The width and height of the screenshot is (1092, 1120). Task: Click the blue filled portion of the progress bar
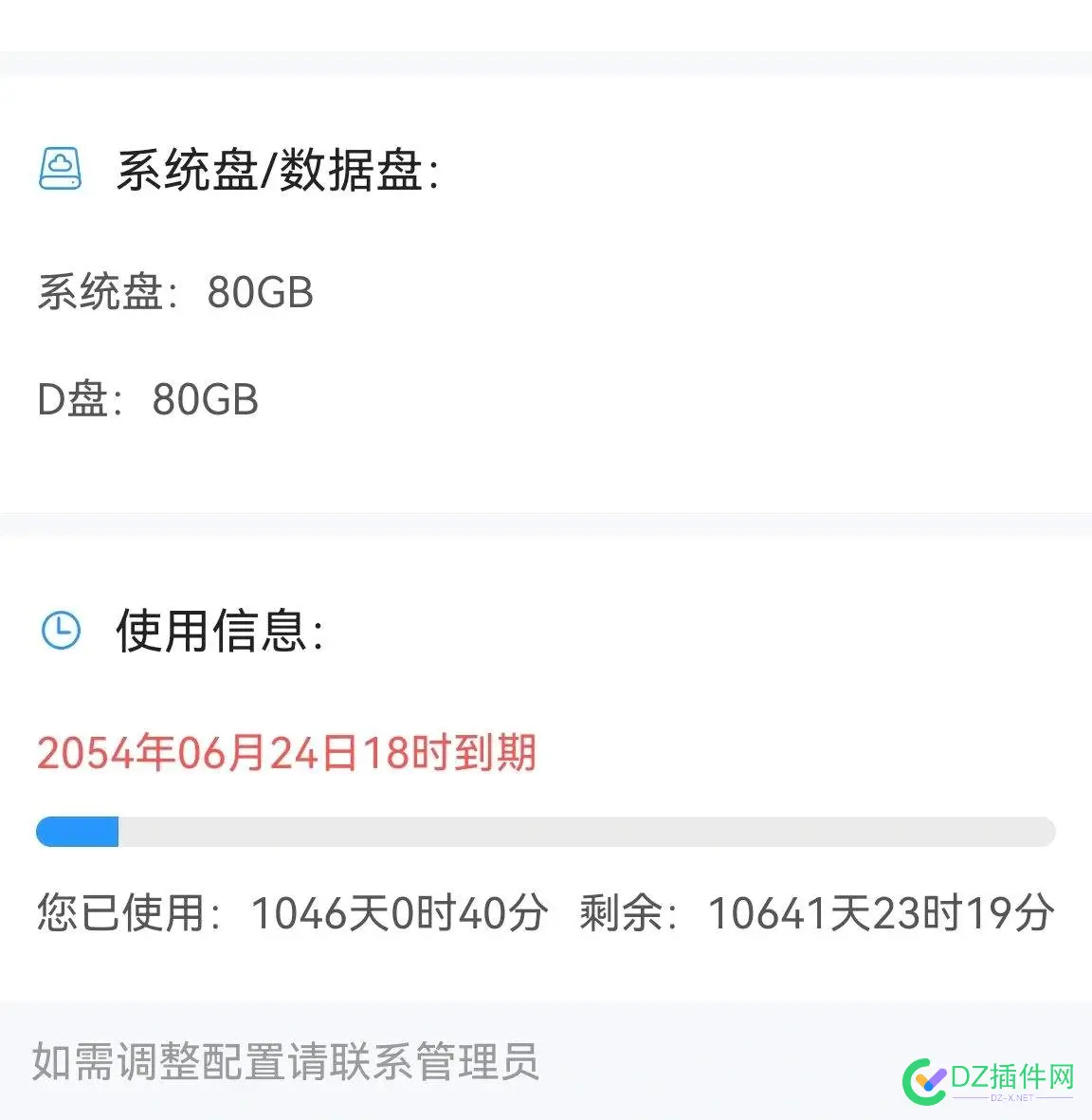pos(76,832)
